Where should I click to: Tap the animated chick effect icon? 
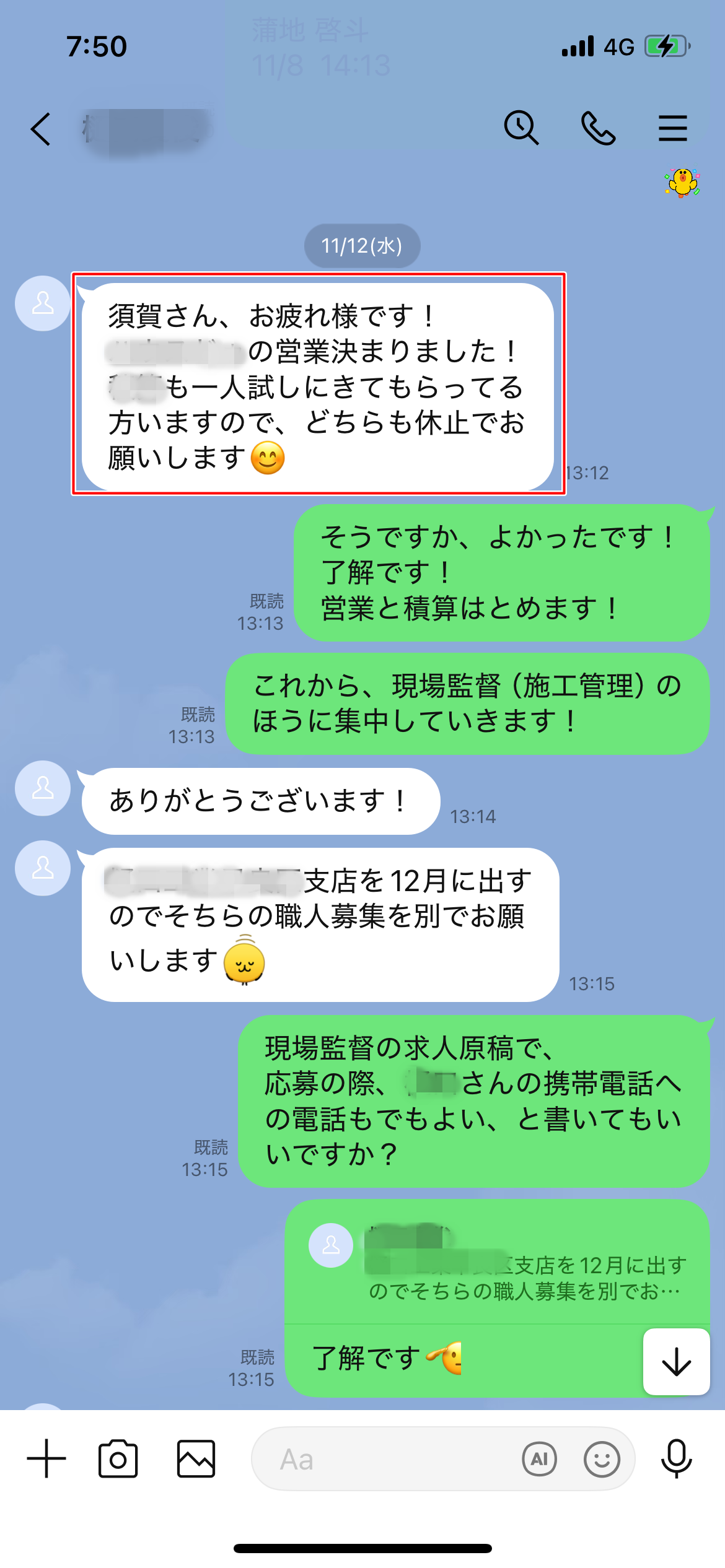pyautogui.click(x=682, y=183)
